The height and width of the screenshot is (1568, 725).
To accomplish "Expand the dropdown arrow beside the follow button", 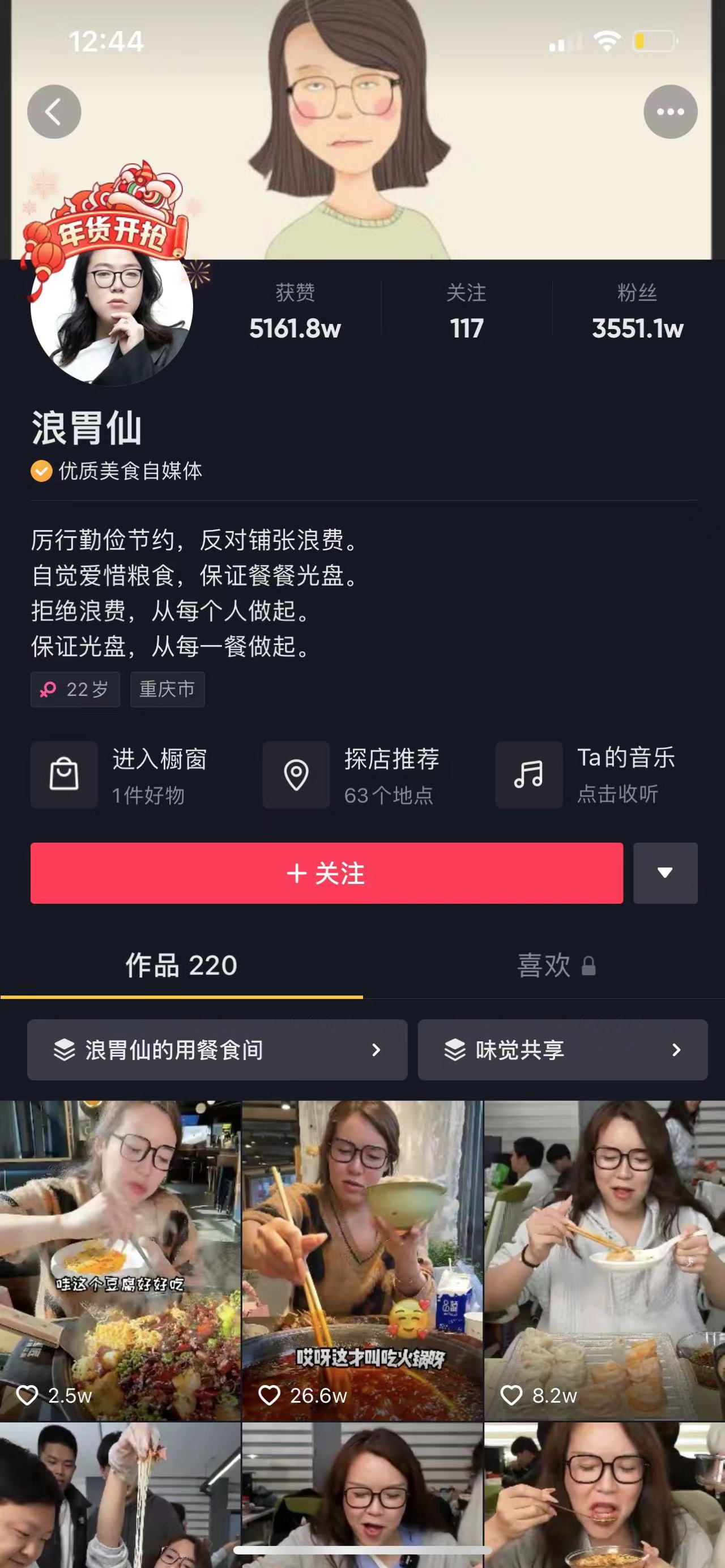I will (x=665, y=873).
